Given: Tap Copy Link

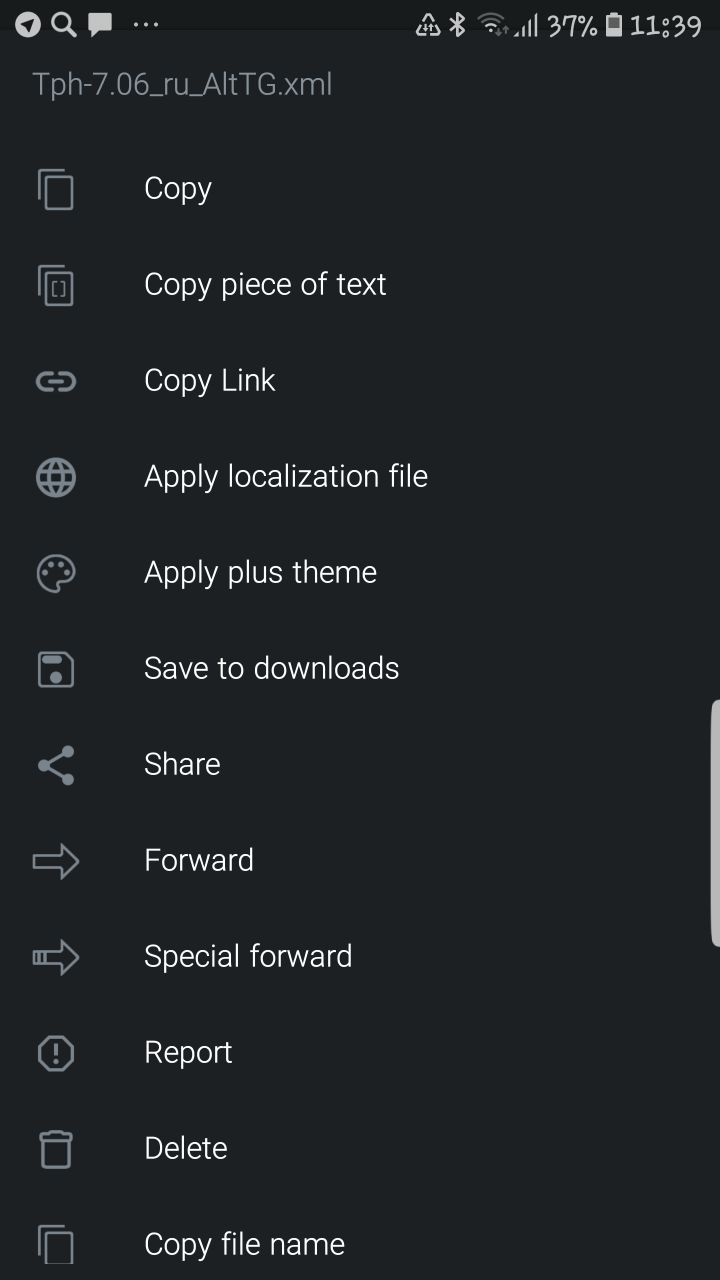Looking at the screenshot, I should click(360, 380).
